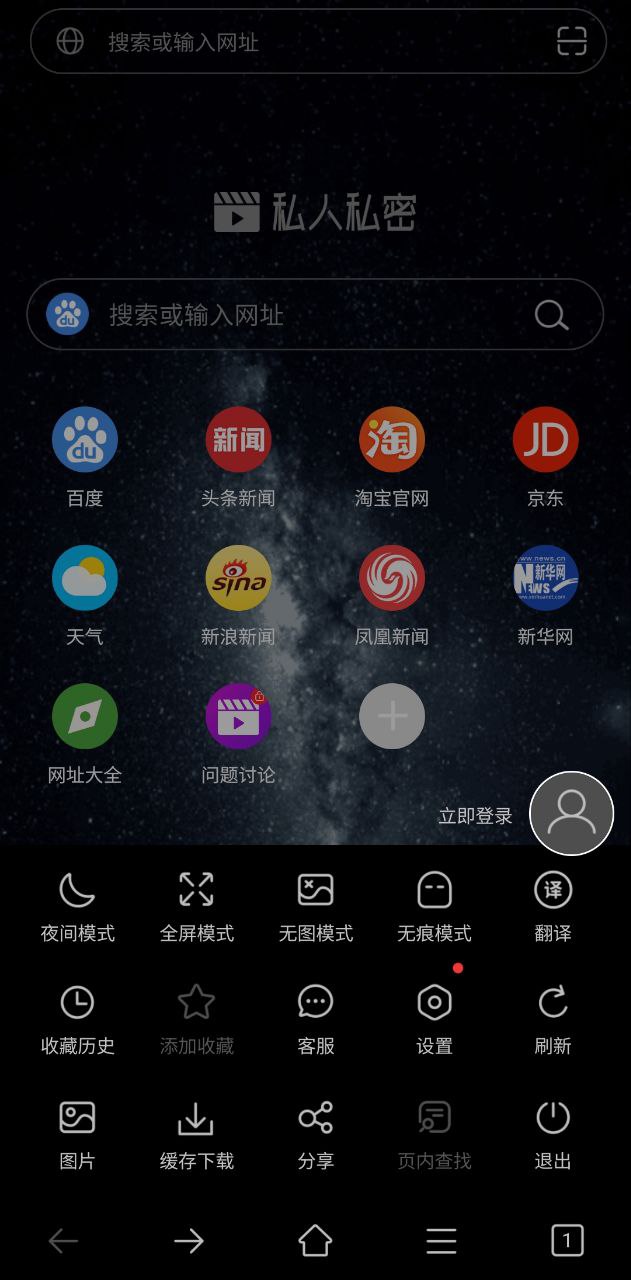This screenshot has height=1280, width=631.
Task: Tap the profile avatar to log in
Action: (x=571, y=813)
